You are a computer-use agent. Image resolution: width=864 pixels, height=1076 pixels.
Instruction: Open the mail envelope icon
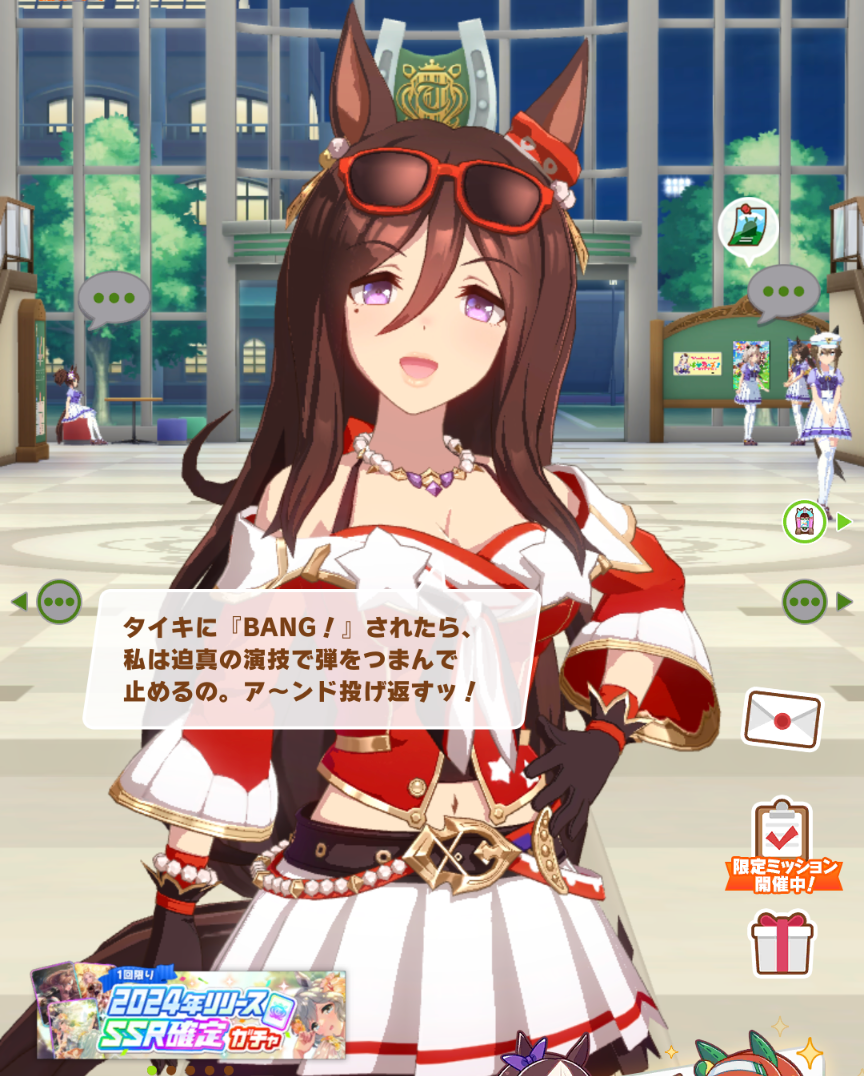click(x=782, y=719)
